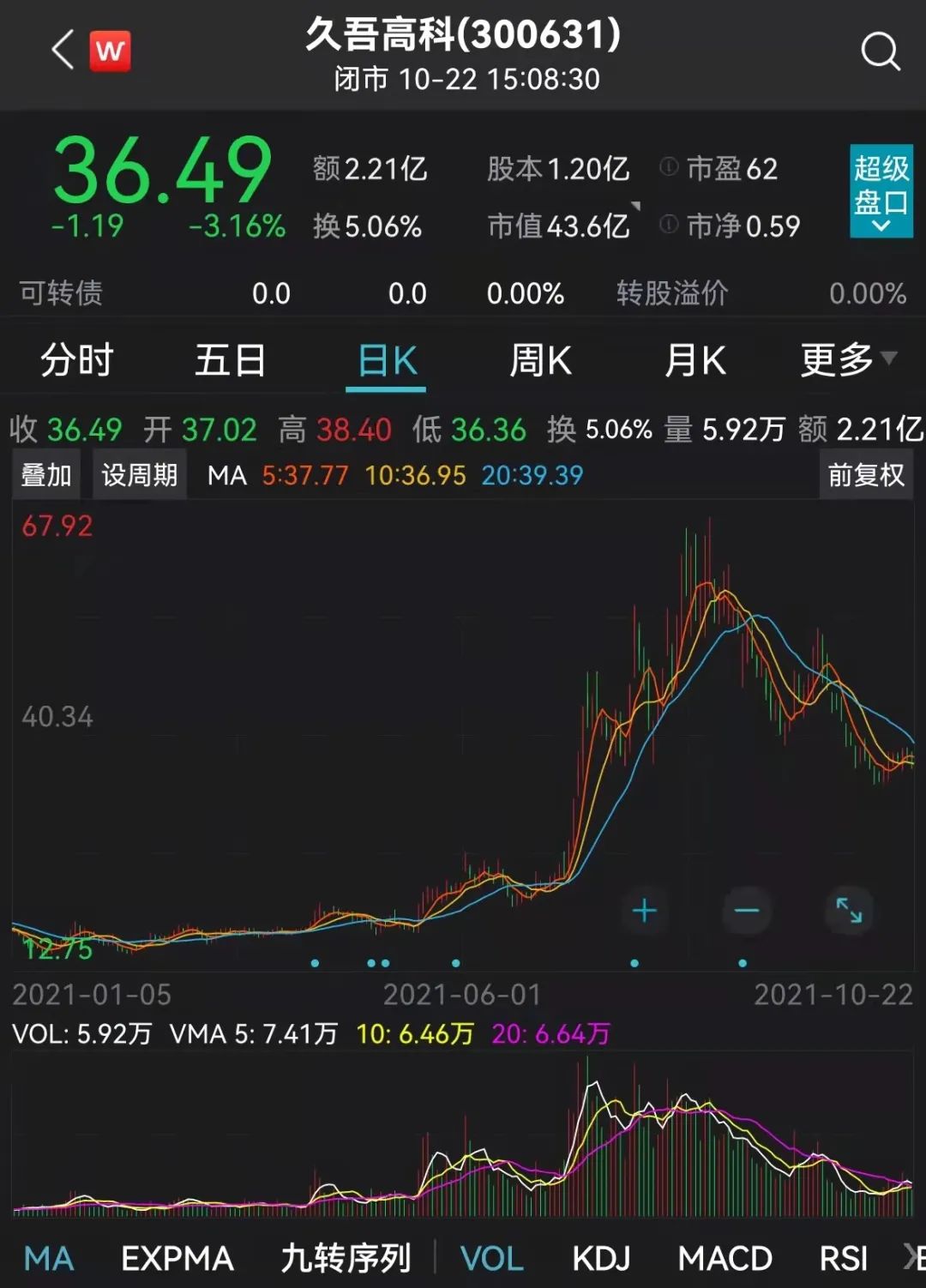
Task: Expand the chart to fullscreen
Action: [849, 911]
